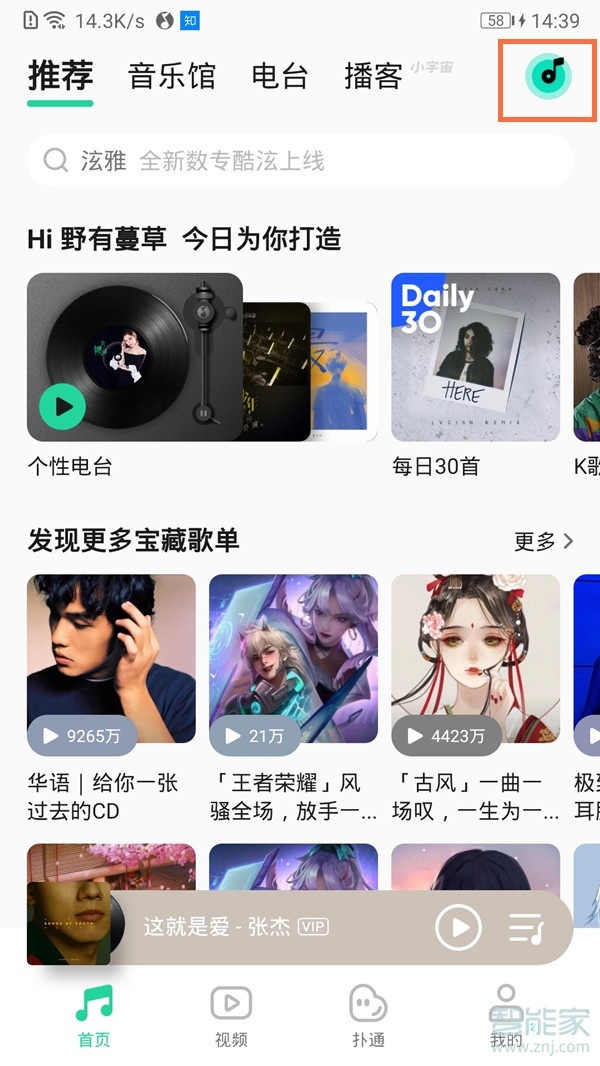Play 这就是爱 in the mini player
The height and width of the screenshot is (1066, 600).
[x=459, y=928]
